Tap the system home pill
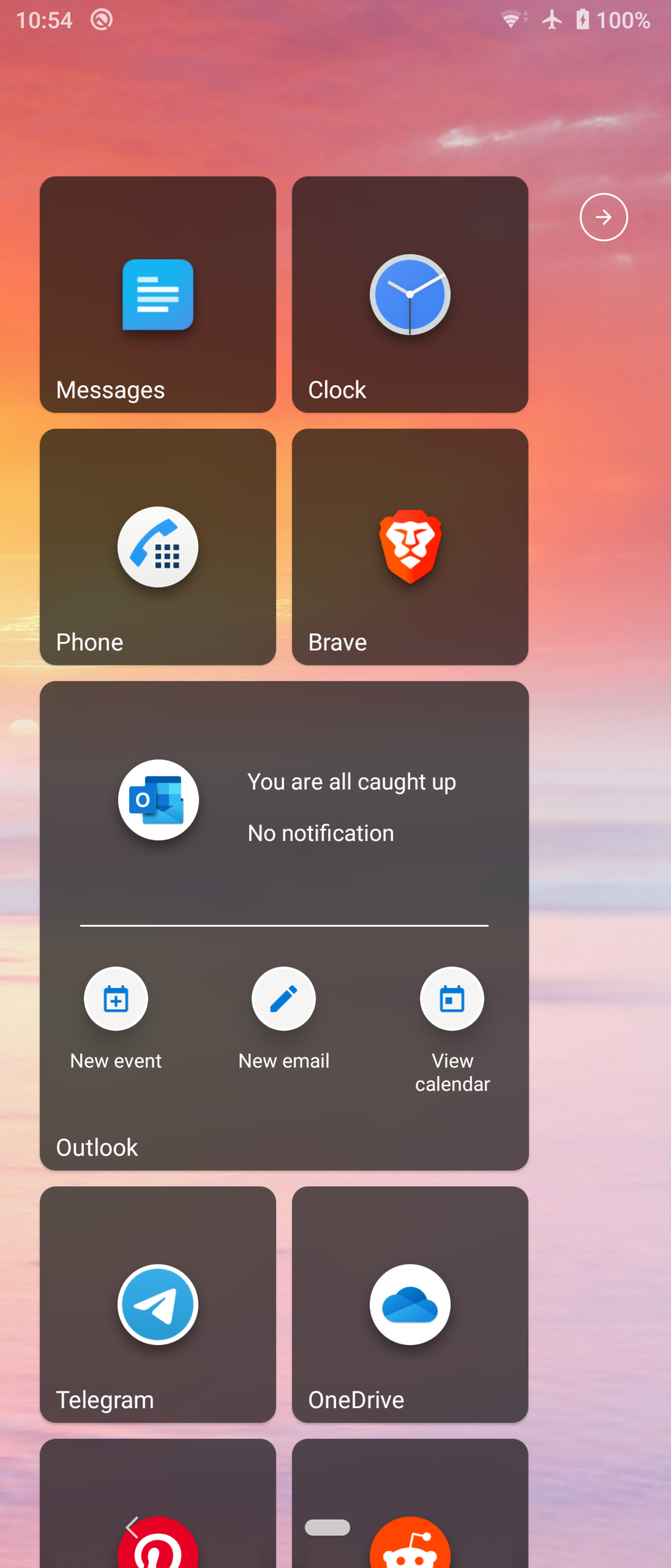The image size is (671, 1568). click(x=327, y=1528)
